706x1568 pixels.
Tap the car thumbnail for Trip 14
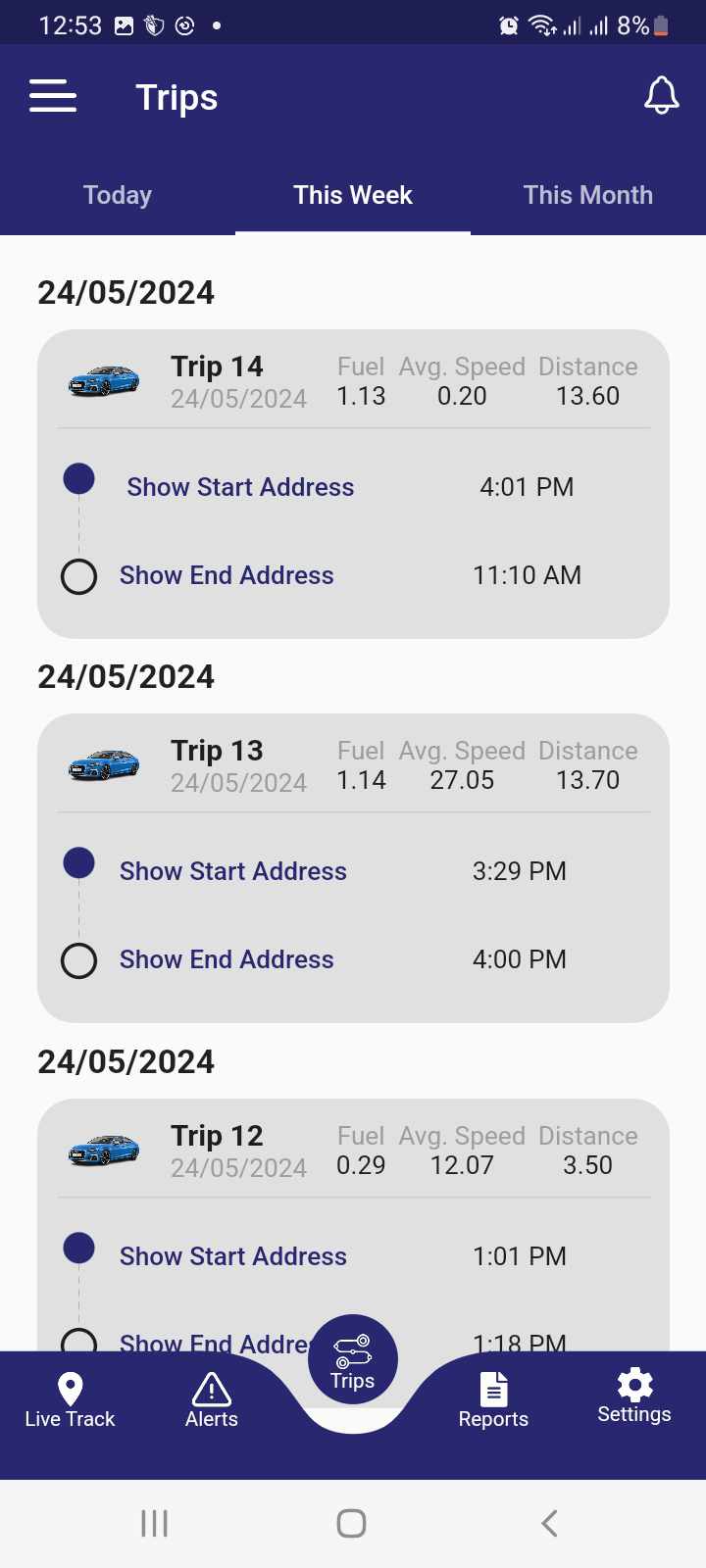coord(105,381)
